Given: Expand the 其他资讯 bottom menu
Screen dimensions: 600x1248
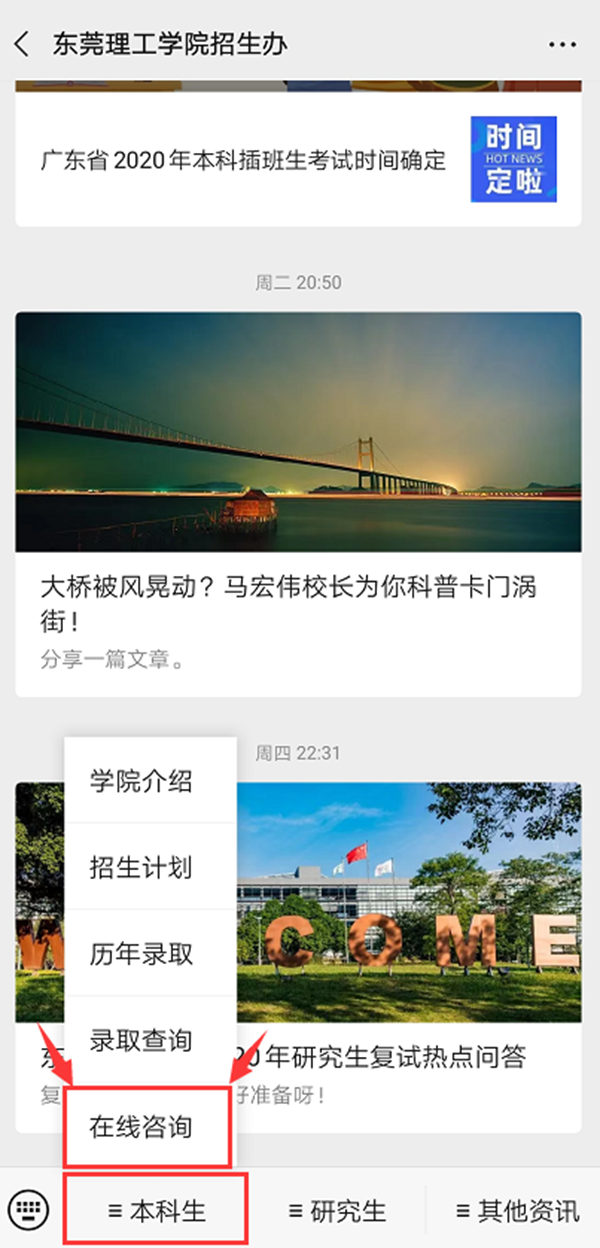Looking at the screenshot, I should point(517,1211).
